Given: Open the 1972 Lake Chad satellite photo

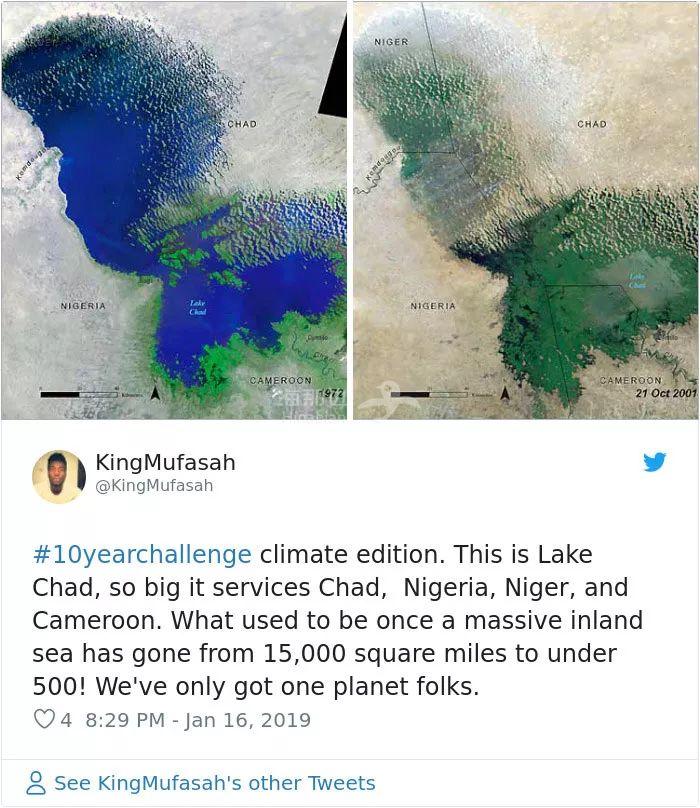Looking at the screenshot, I should (174, 210).
